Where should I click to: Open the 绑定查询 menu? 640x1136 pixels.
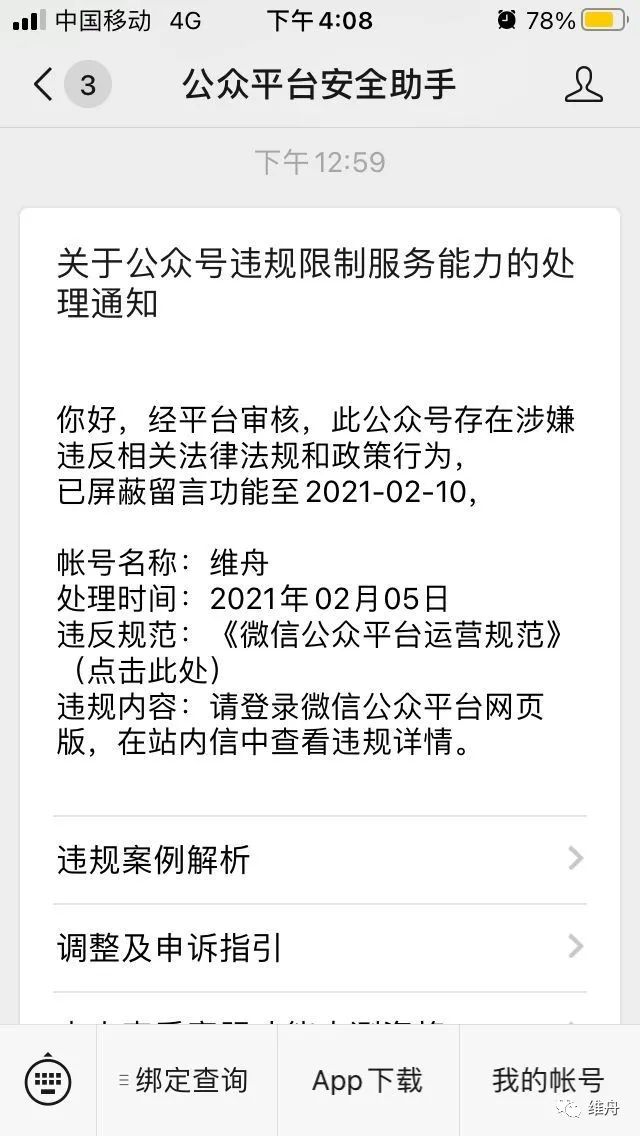187,1081
